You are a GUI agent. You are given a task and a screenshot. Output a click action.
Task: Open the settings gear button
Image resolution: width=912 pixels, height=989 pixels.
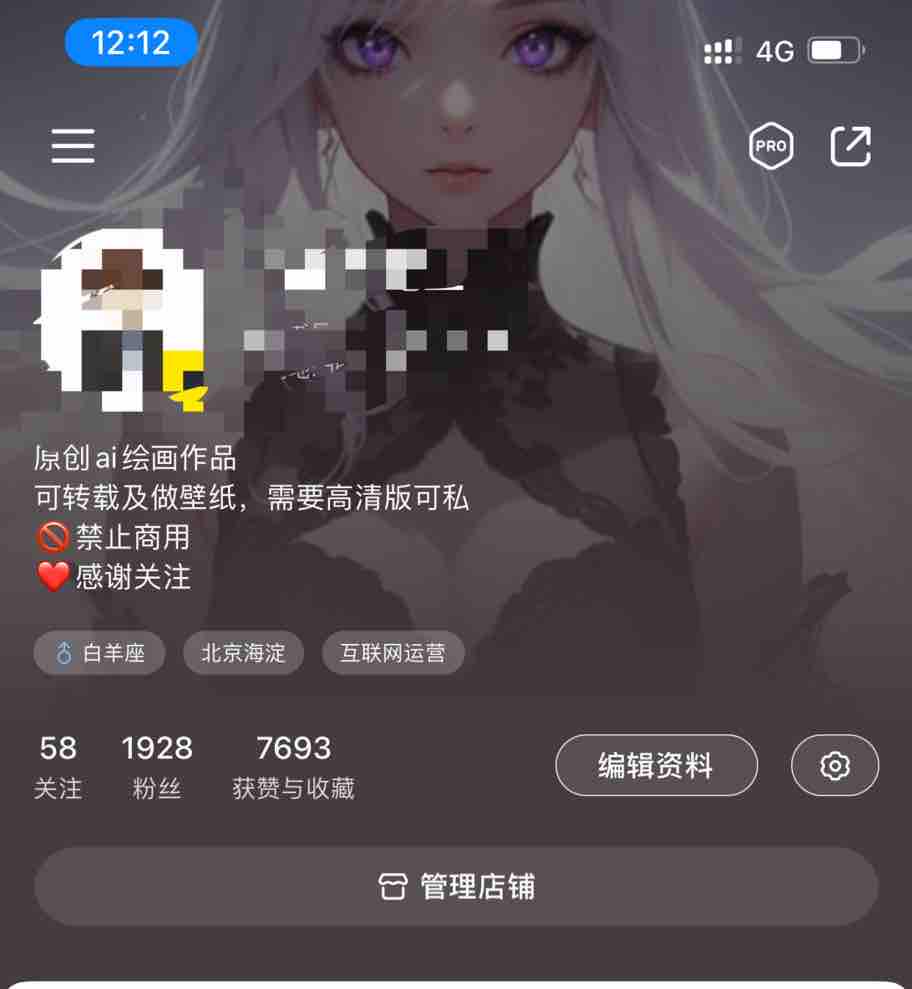(834, 766)
